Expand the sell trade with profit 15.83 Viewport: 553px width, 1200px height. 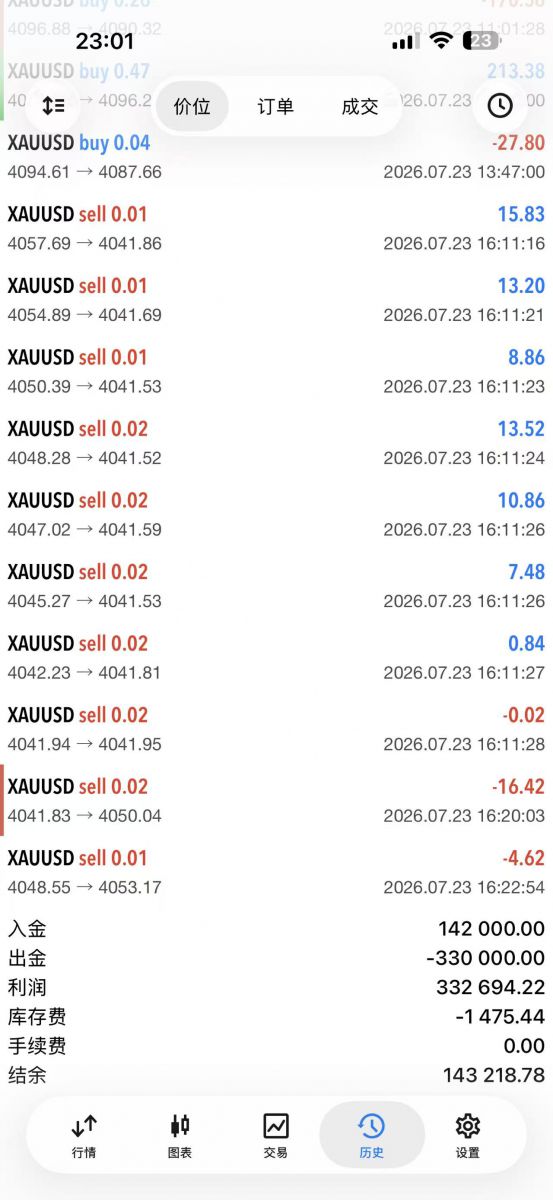point(276,228)
